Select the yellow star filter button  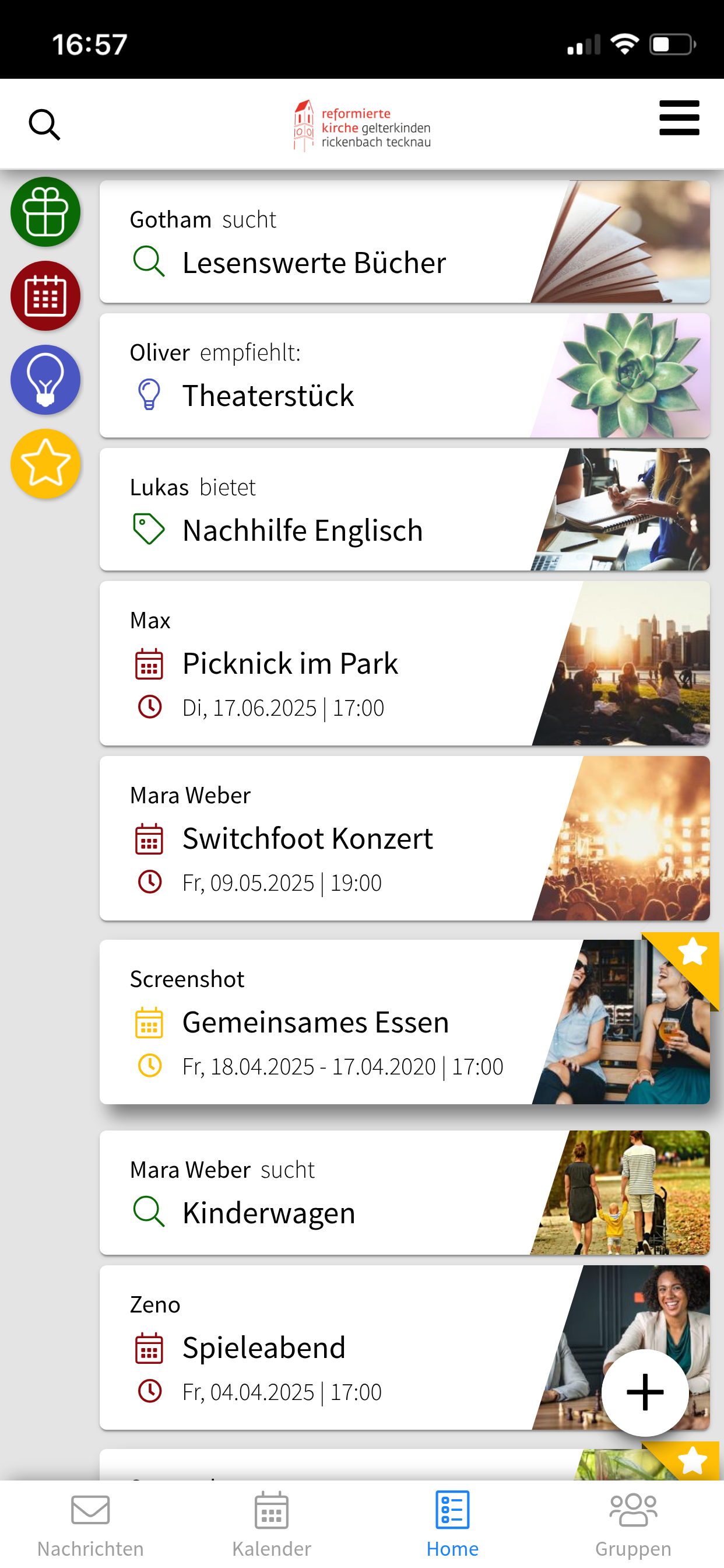coord(45,464)
